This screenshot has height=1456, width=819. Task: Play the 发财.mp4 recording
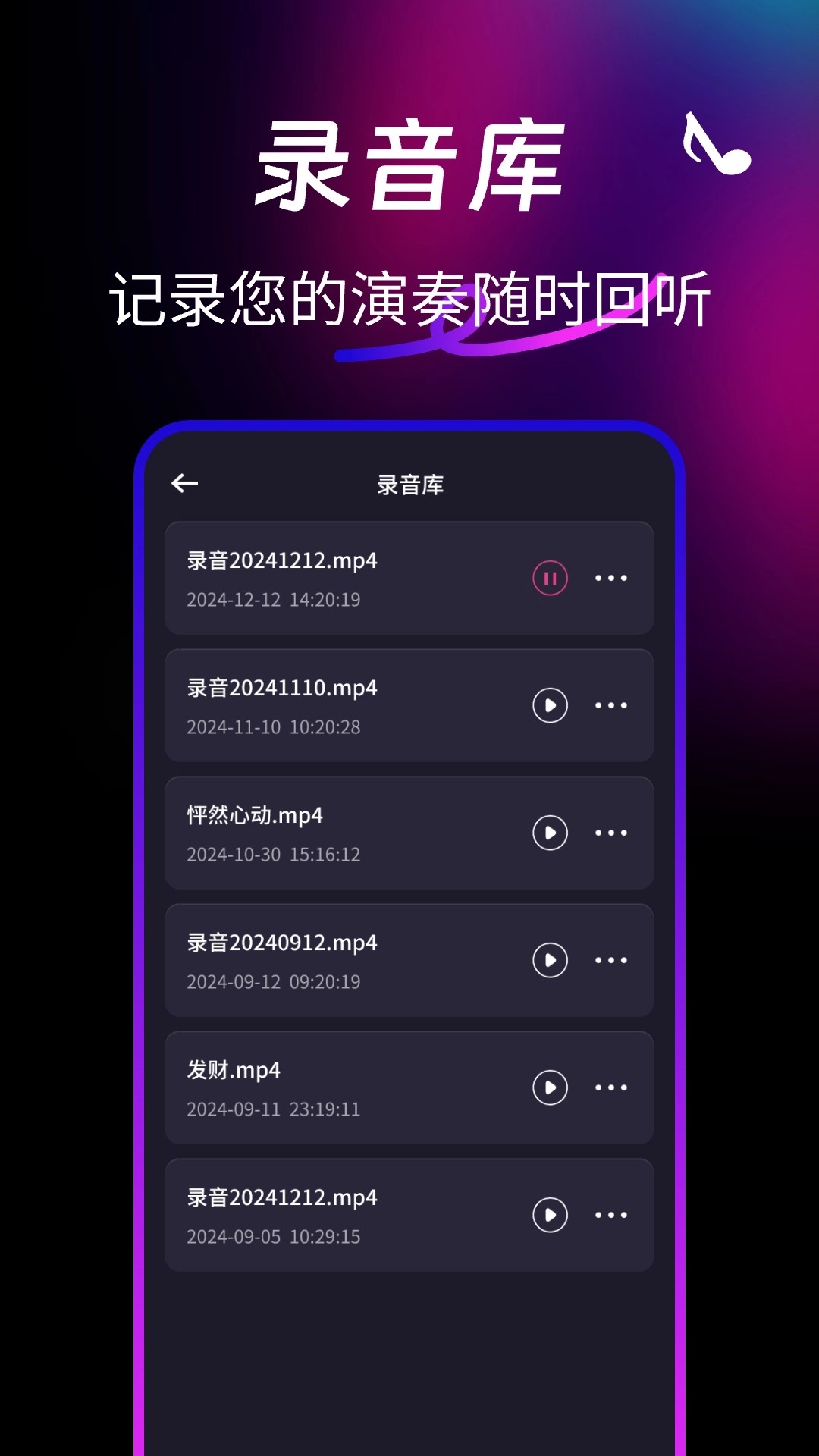click(549, 1087)
